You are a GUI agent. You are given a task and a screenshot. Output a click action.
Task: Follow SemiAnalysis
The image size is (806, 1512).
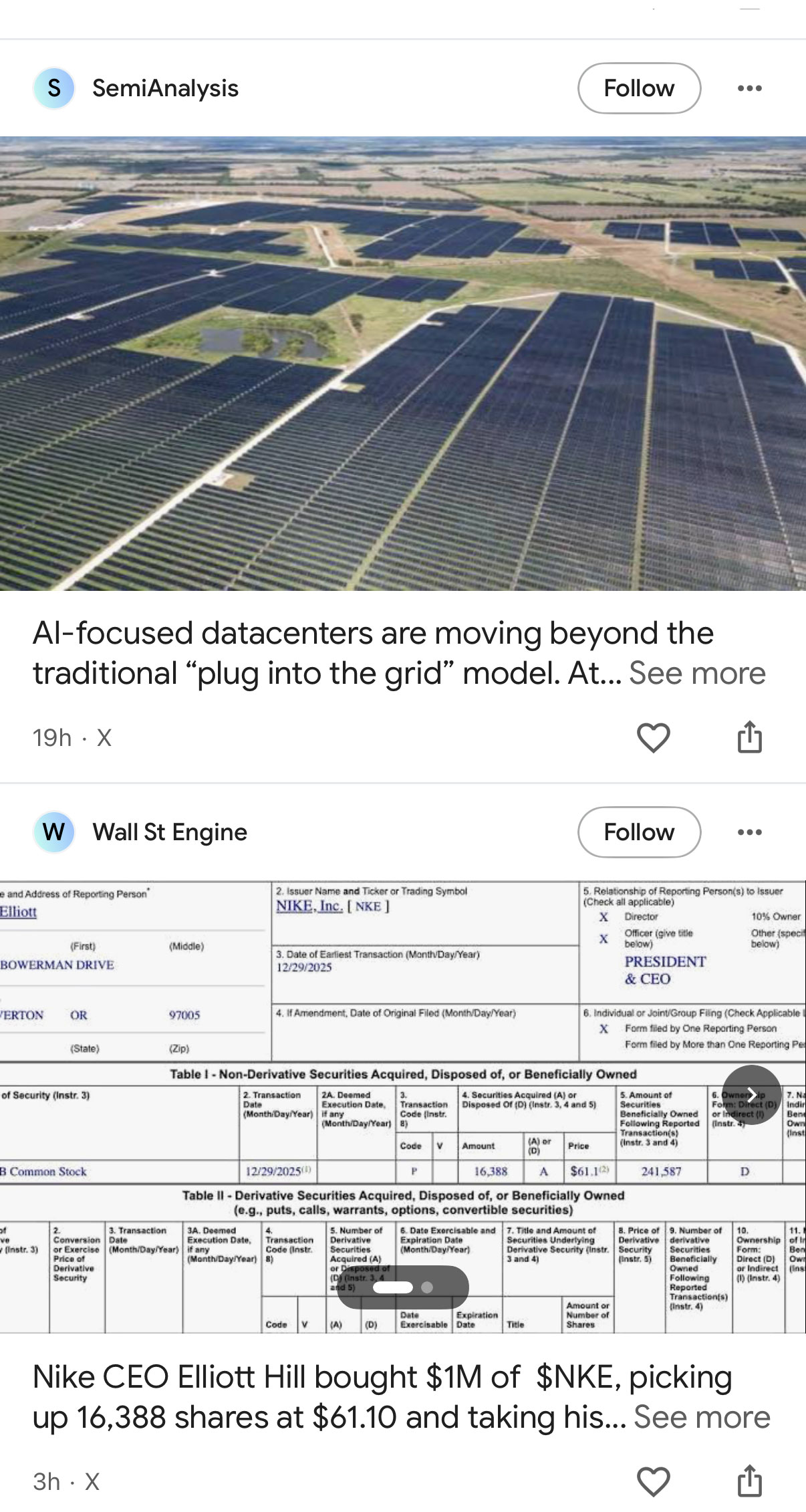coord(638,88)
